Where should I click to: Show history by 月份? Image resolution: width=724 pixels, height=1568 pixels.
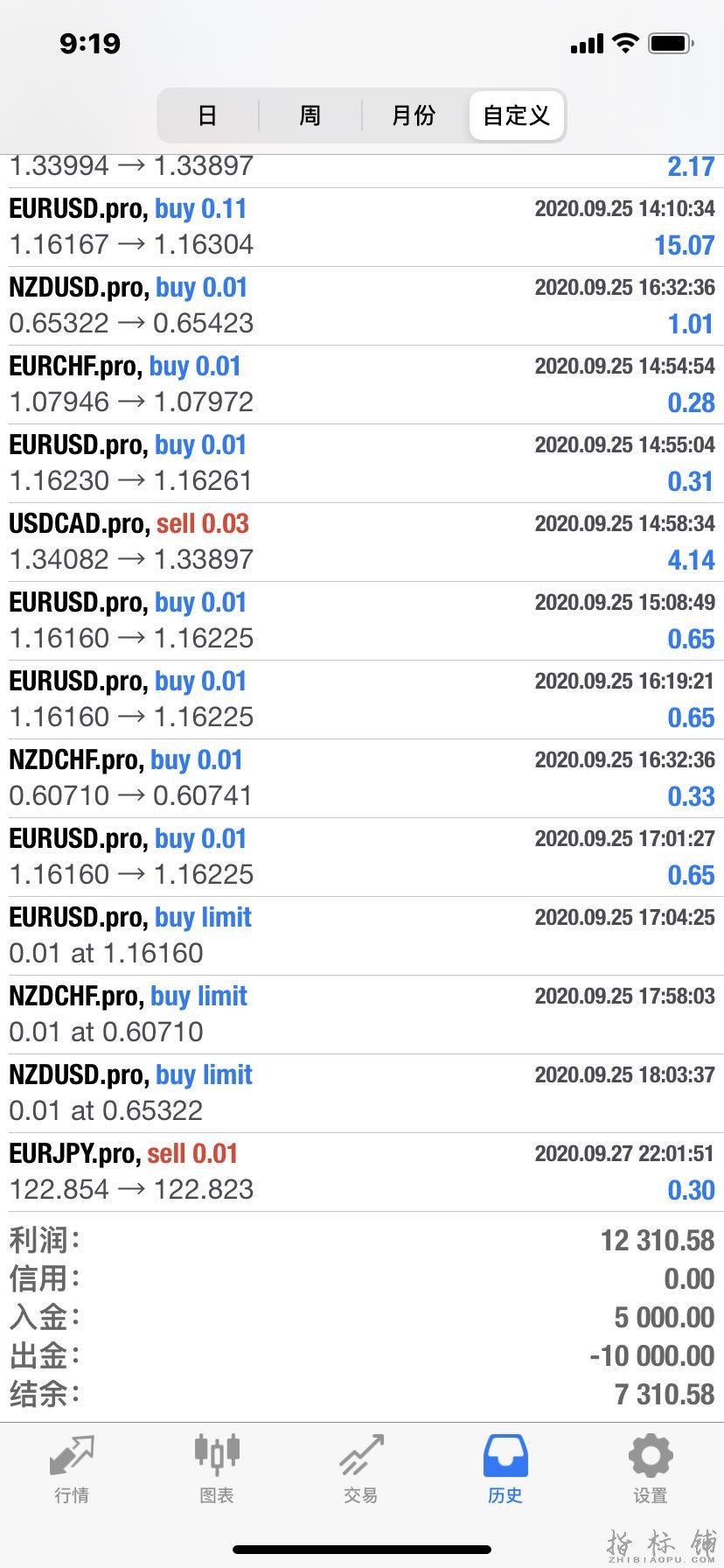pos(414,115)
